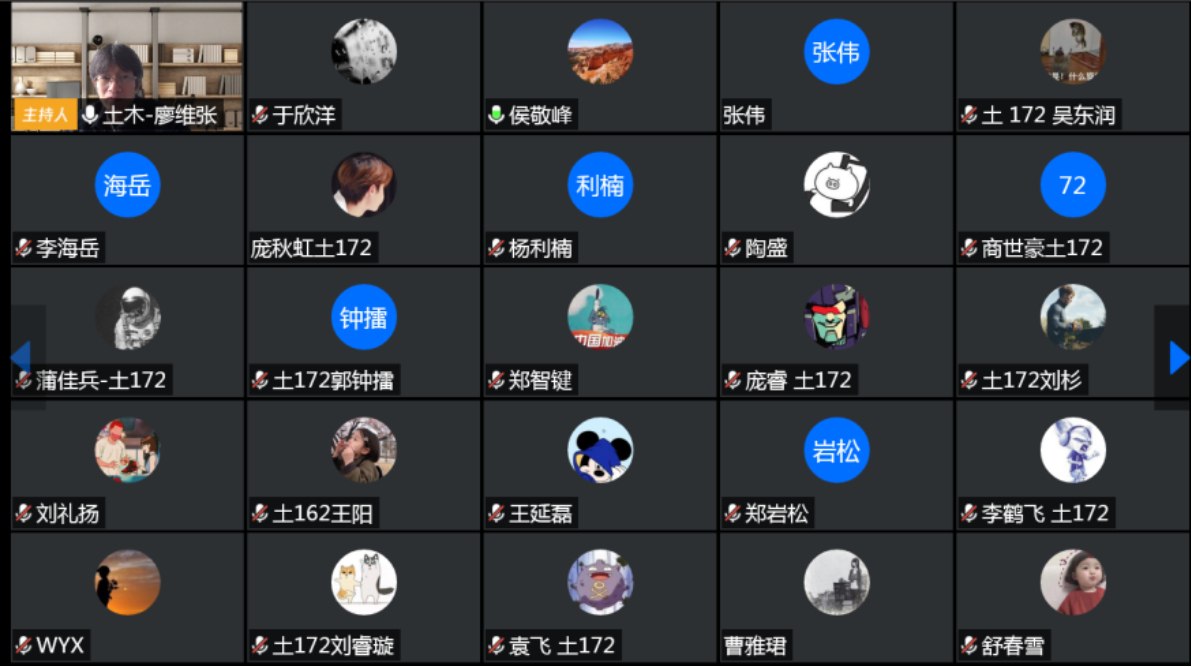Tap participant tile 张伟
This screenshot has width=1192, height=667.
pyautogui.click(x=836, y=66)
